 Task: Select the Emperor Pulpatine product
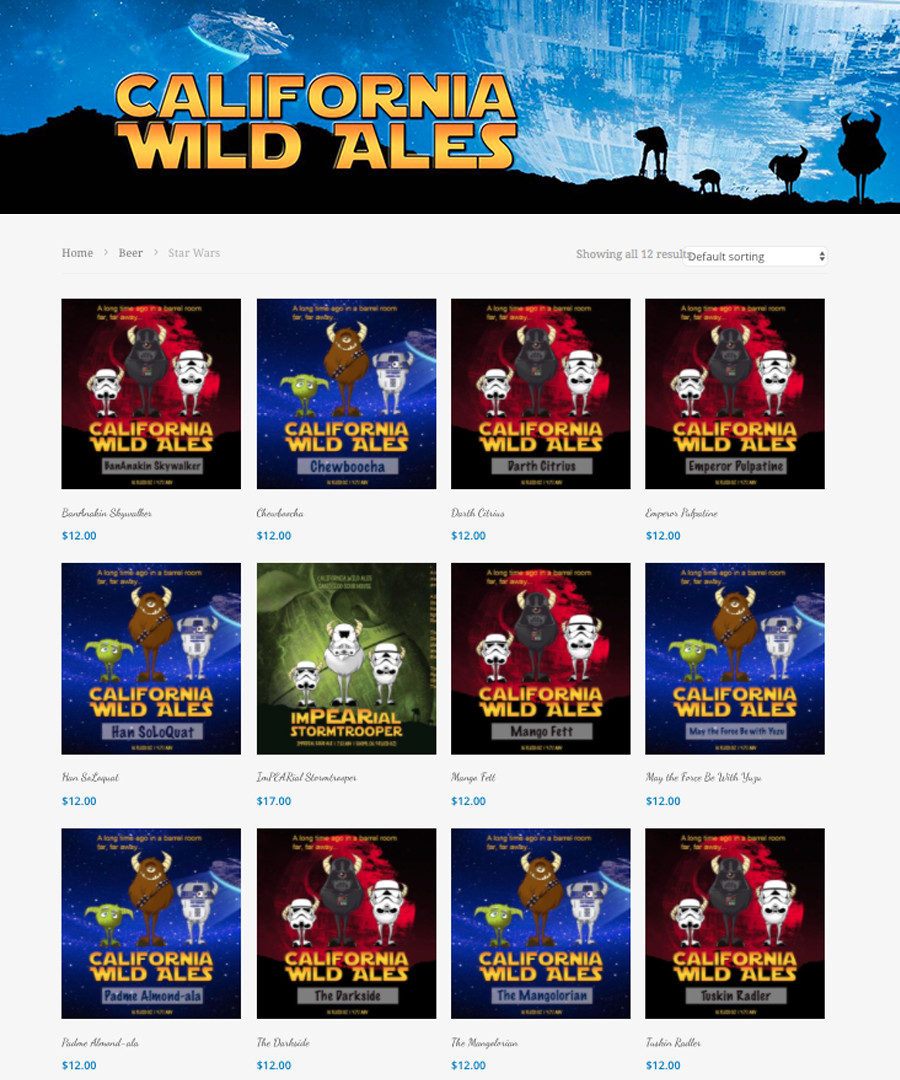(734, 394)
